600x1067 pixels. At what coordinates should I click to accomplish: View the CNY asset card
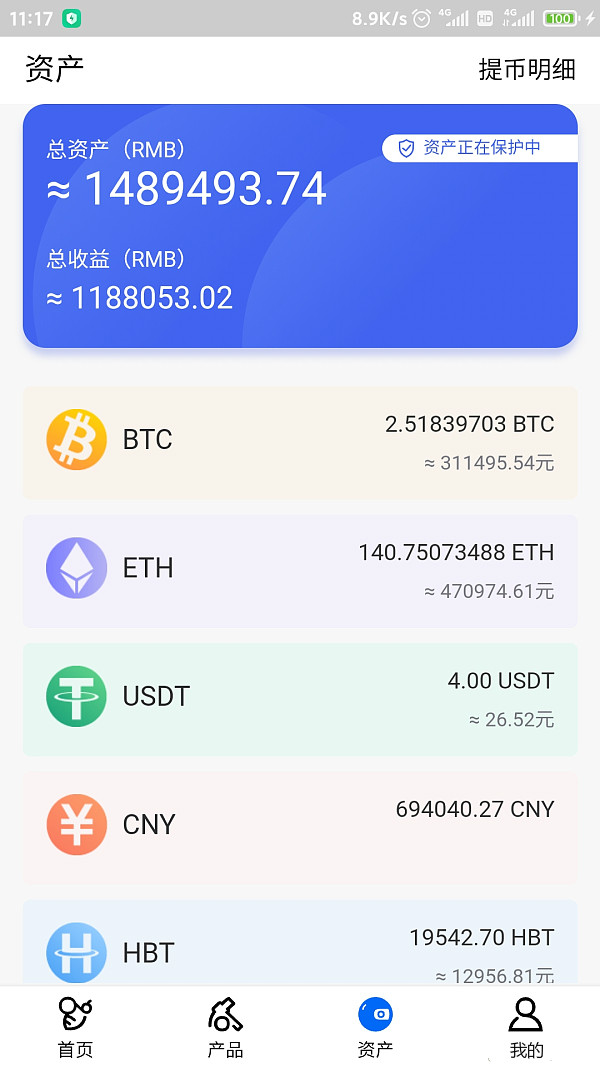point(300,826)
